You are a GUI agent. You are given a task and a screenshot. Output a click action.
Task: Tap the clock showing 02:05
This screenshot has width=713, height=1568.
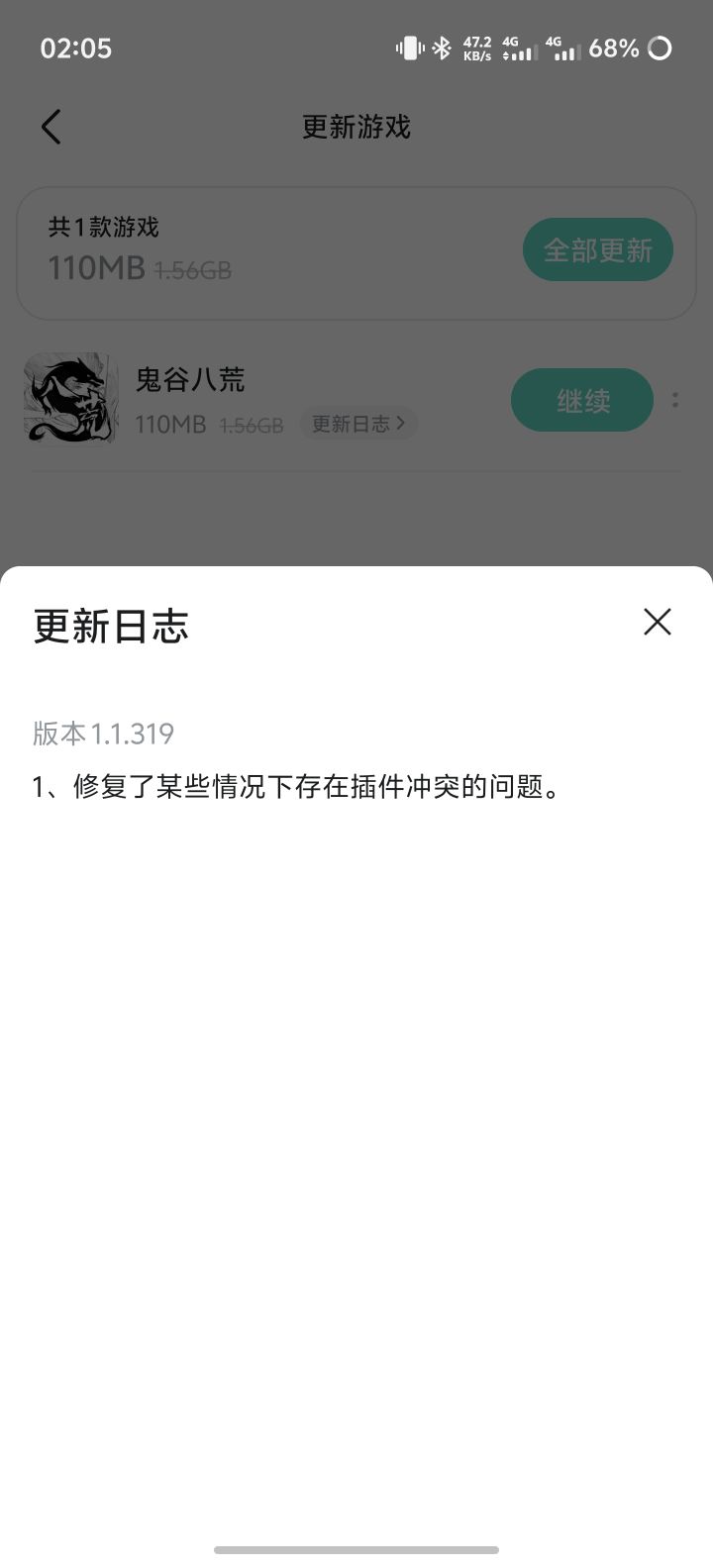76,48
